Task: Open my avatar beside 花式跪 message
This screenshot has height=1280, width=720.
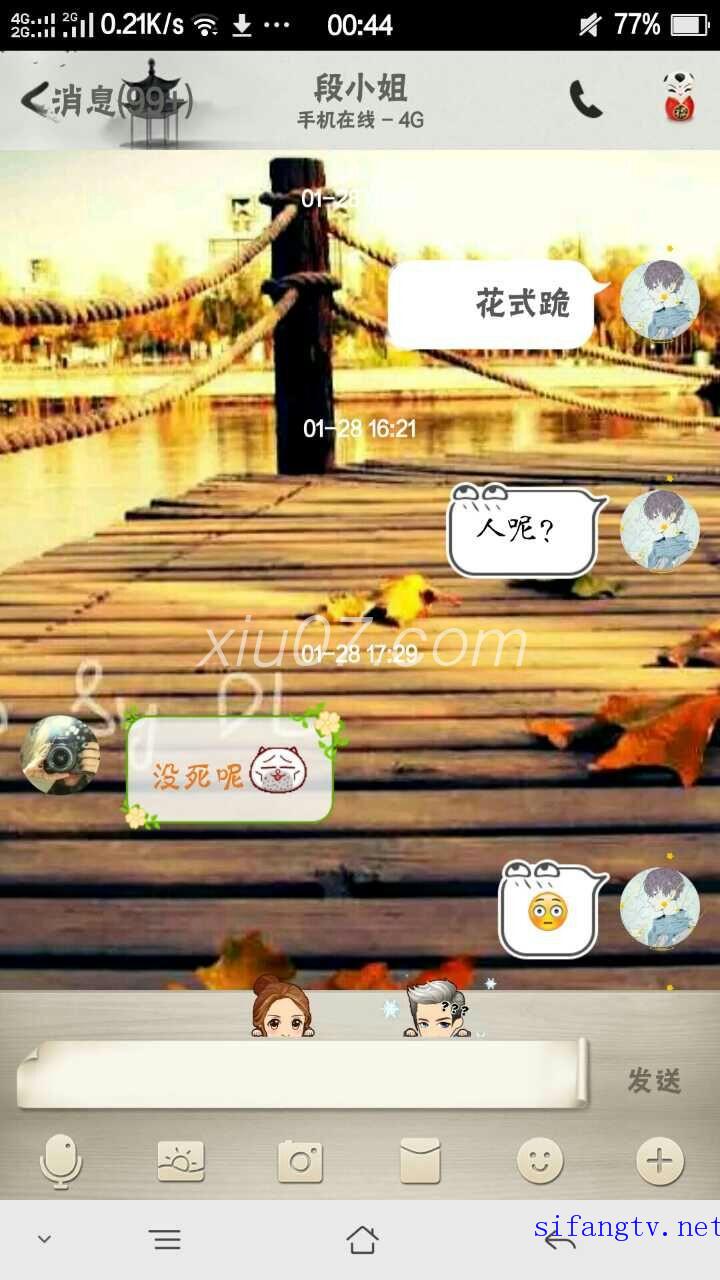Action: [x=659, y=300]
